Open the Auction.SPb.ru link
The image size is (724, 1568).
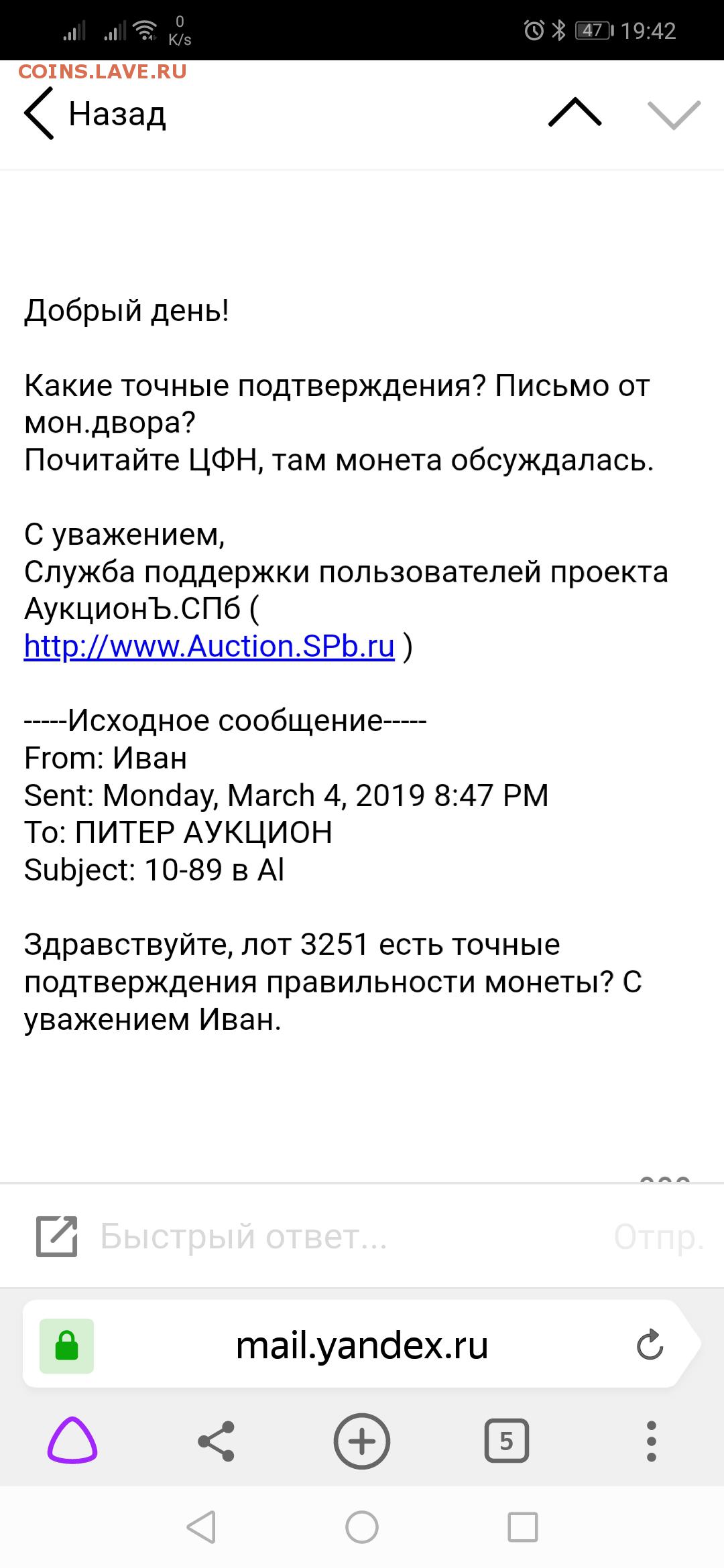(209, 647)
